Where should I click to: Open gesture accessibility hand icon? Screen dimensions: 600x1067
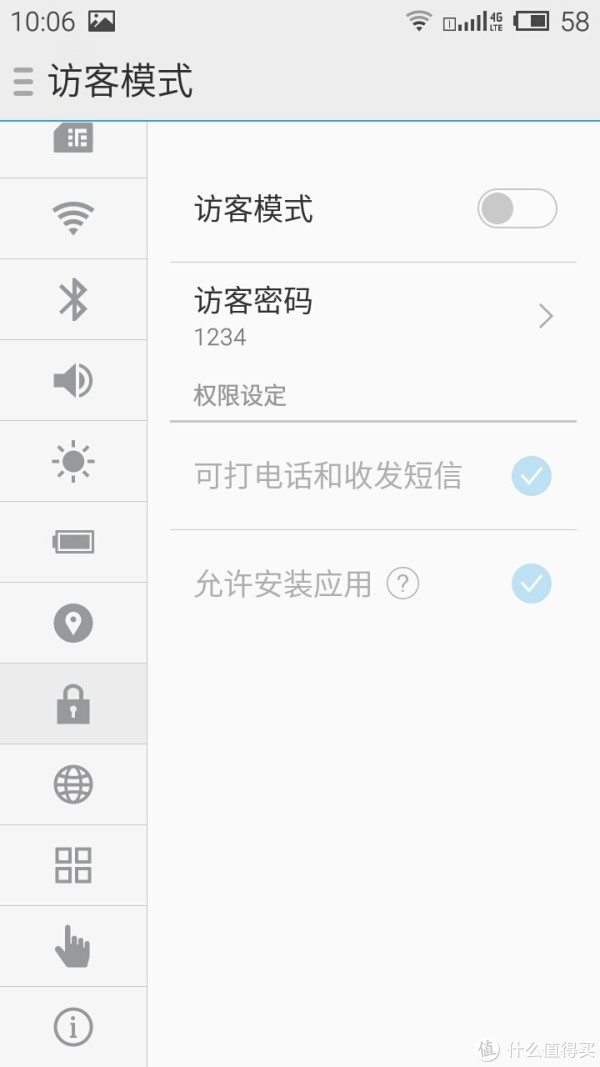73,946
